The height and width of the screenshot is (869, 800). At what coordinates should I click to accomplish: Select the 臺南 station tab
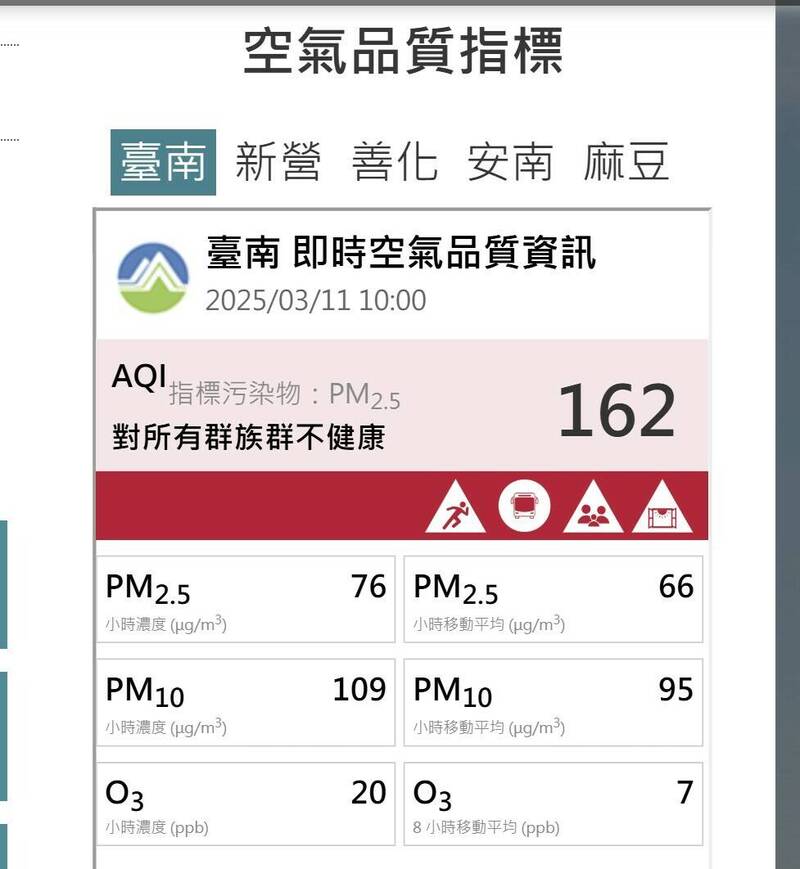coord(163,162)
